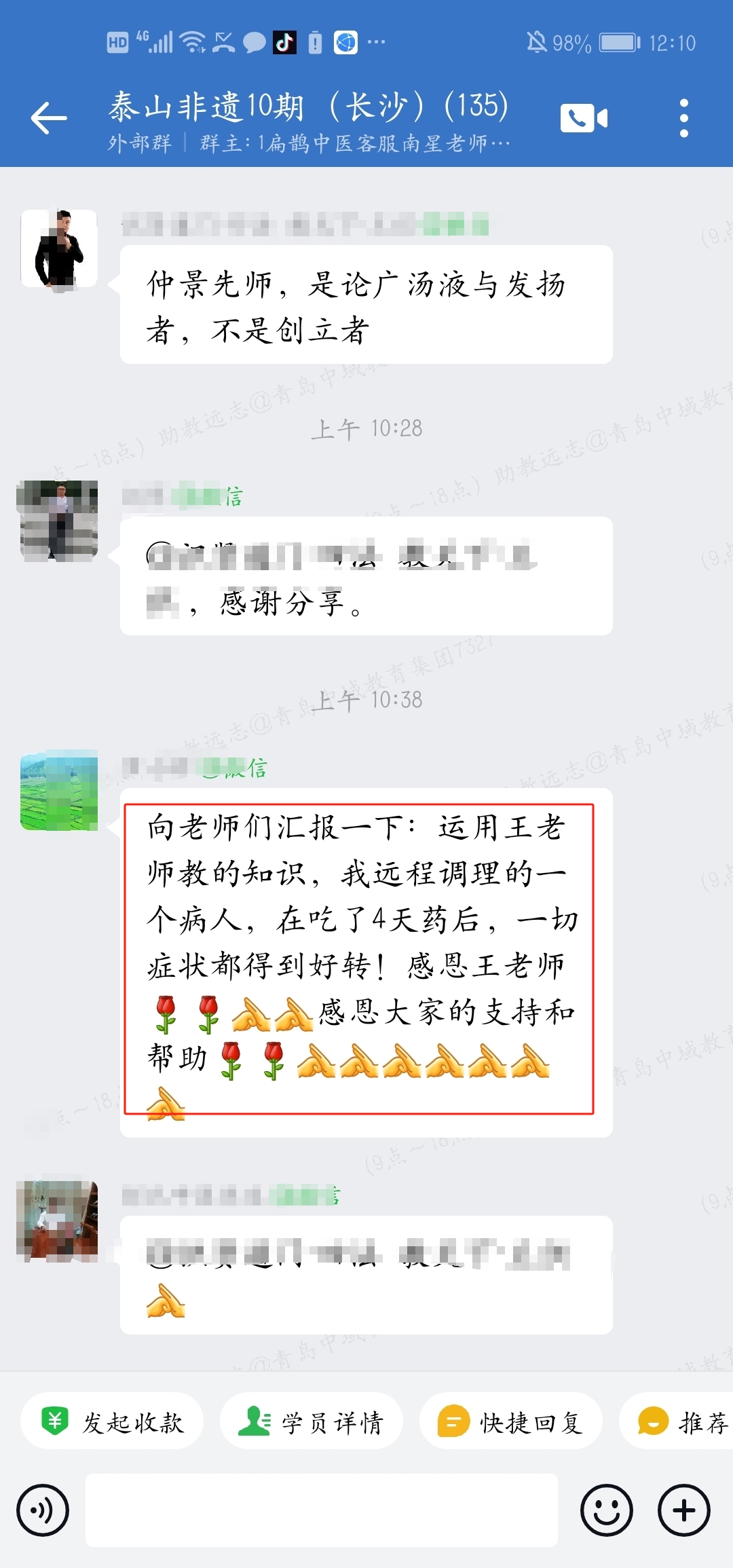Image resolution: width=733 pixels, height=1568 pixels.
Task: Start a voice or video call
Action: click(584, 118)
